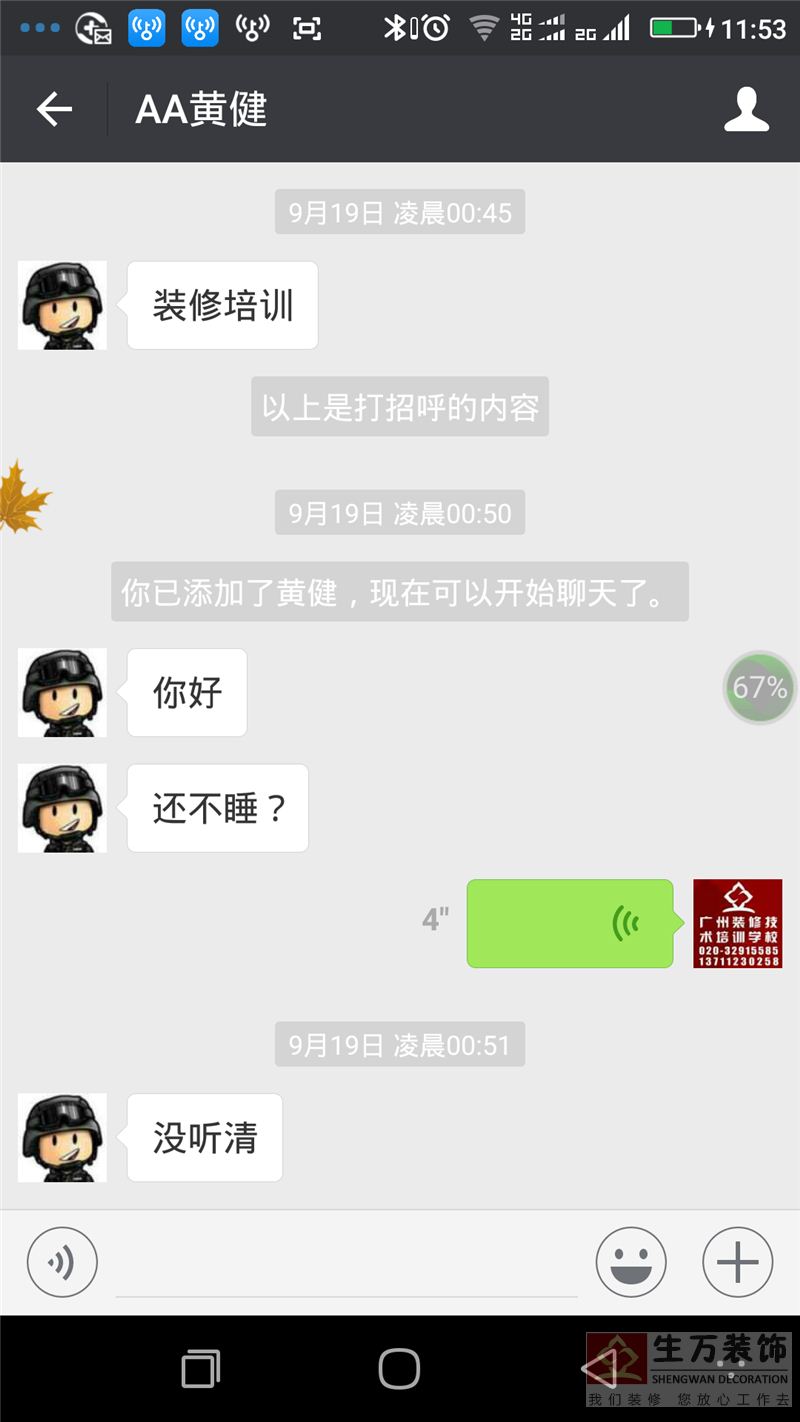Go to the home screen
Image resolution: width=800 pixels, height=1422 pixels.
pyautogui.click(x=399, y=1368)
